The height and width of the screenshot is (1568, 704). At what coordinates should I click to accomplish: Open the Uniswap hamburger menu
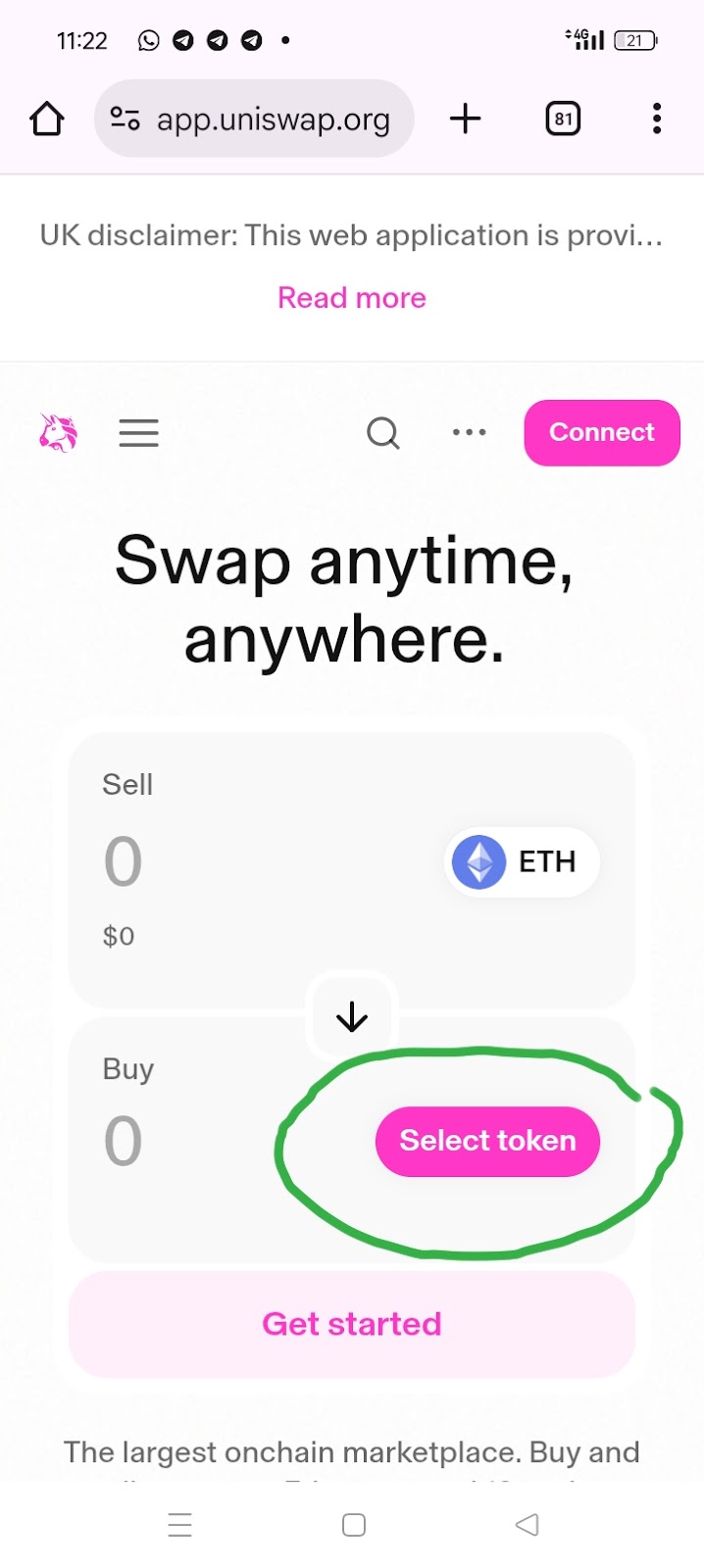click(x=138, y=433)
